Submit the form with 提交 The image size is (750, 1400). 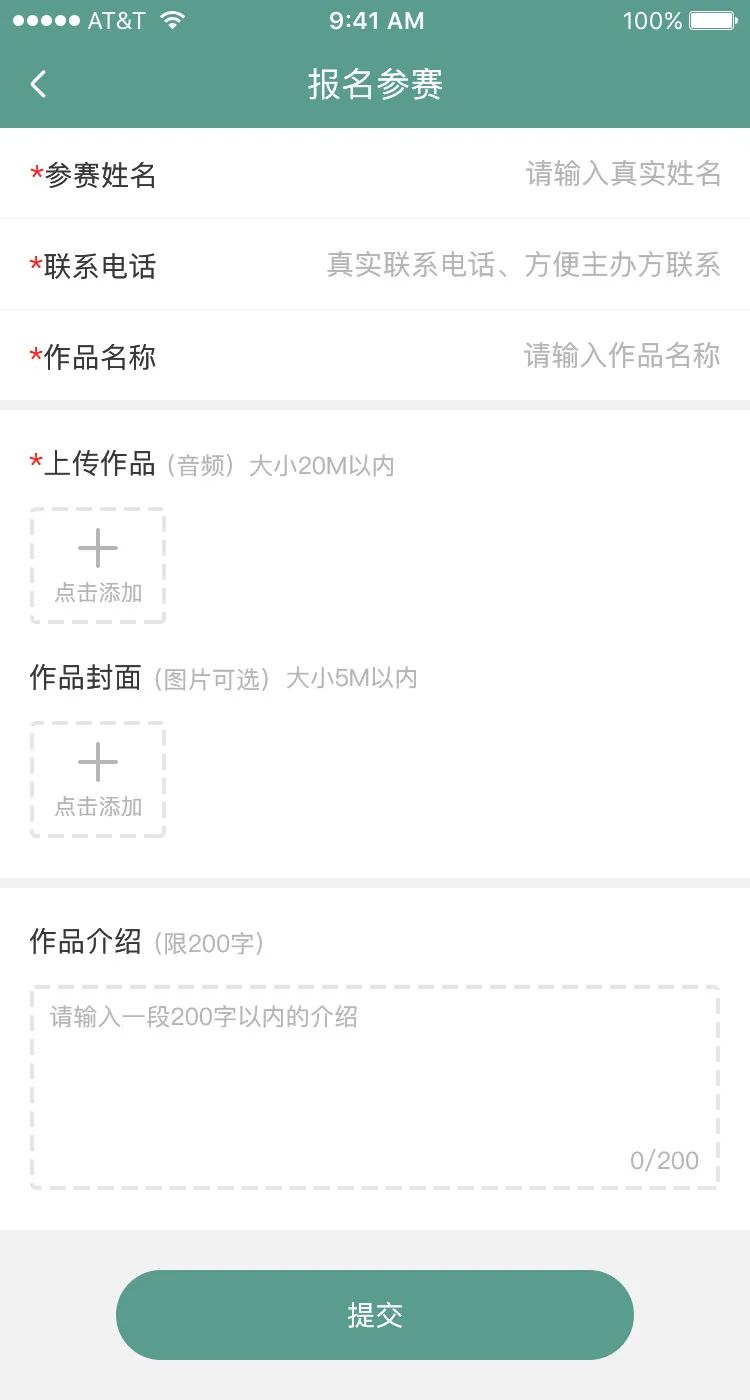coord(375,1315)
